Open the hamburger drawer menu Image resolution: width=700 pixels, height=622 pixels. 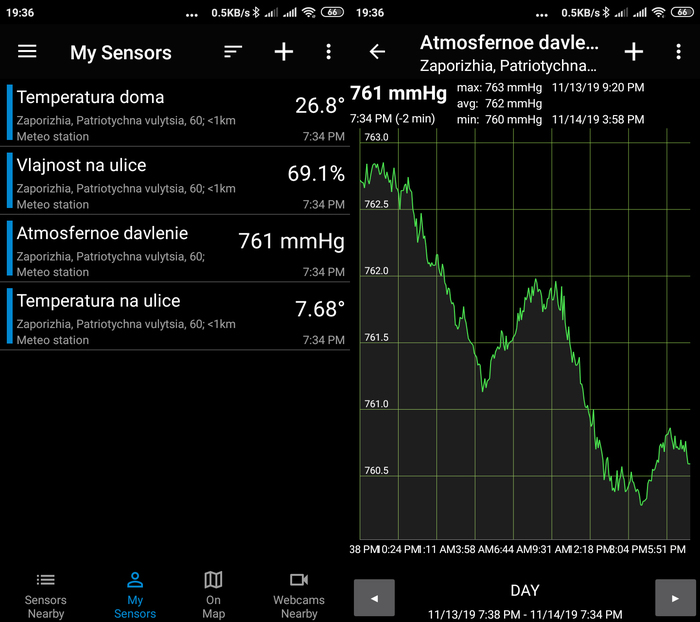click(x=27, y=52)
